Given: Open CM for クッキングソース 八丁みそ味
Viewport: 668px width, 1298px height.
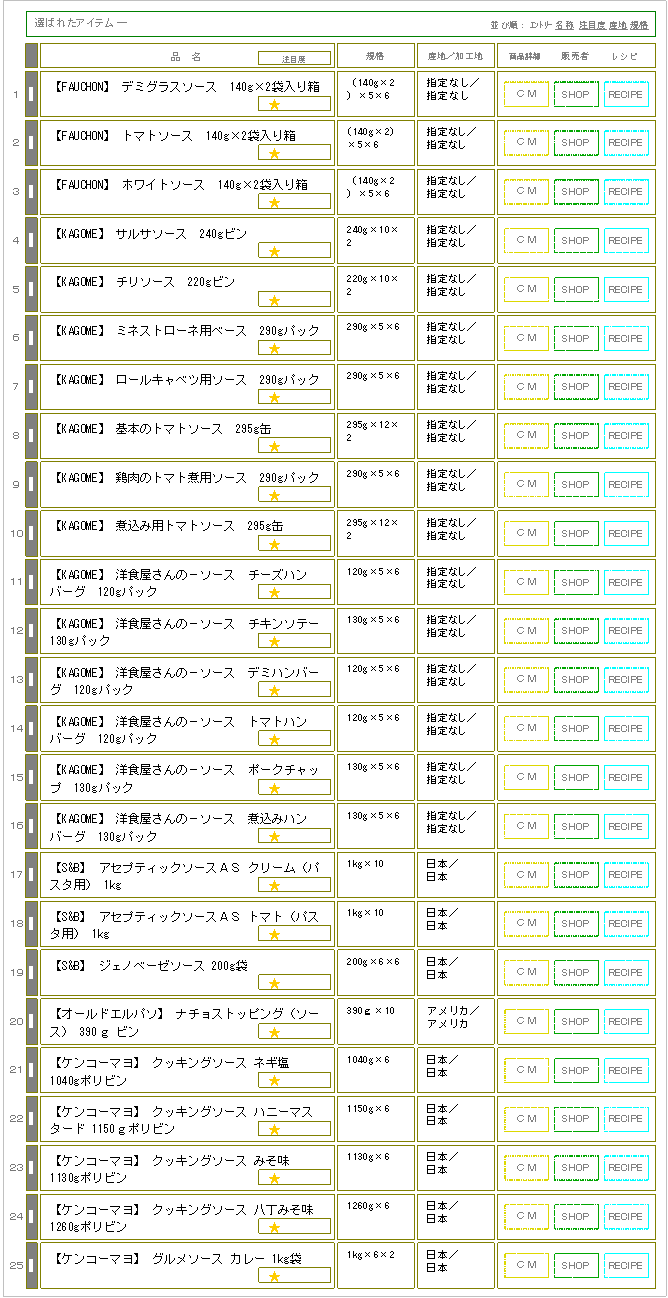Looking at the screenshot, I should click(526, 1217).
